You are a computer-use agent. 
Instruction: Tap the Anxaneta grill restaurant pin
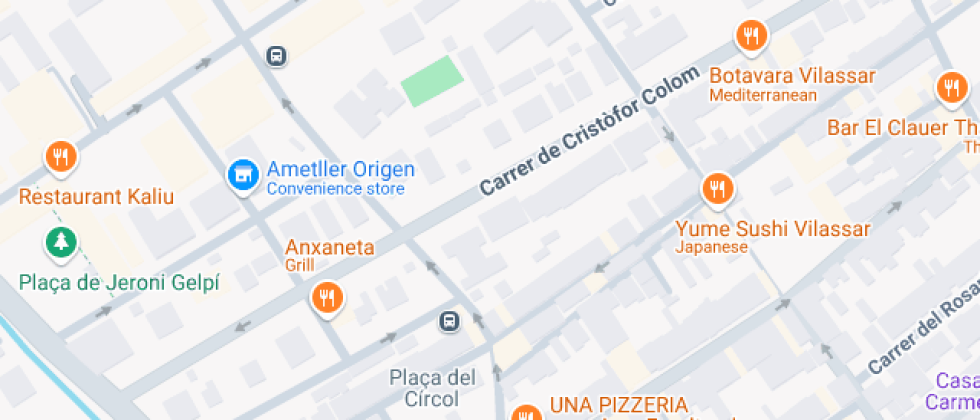click(x=326, y=297)
